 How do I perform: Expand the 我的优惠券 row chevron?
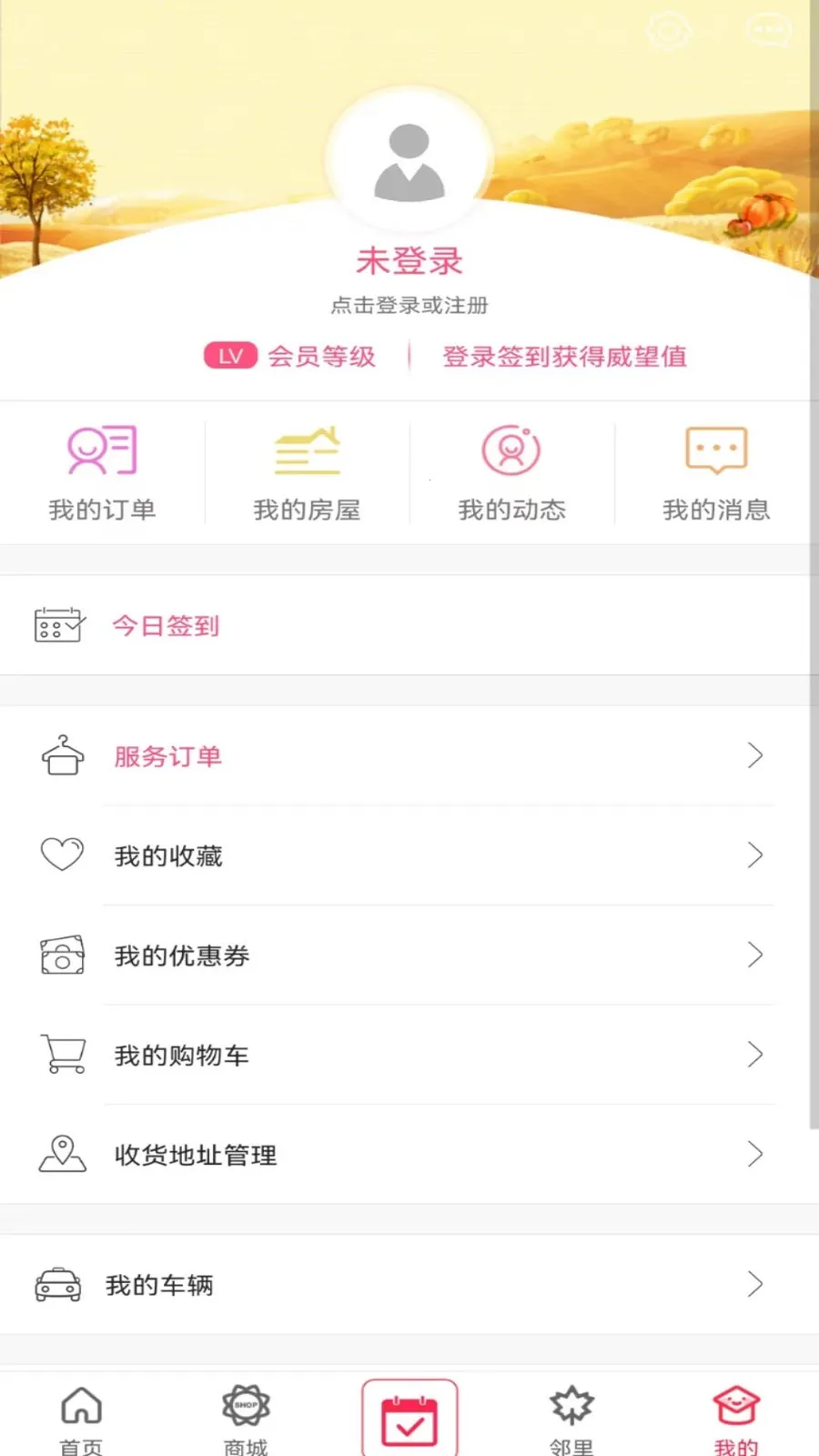pyautogui.click(x=756, y=955)
